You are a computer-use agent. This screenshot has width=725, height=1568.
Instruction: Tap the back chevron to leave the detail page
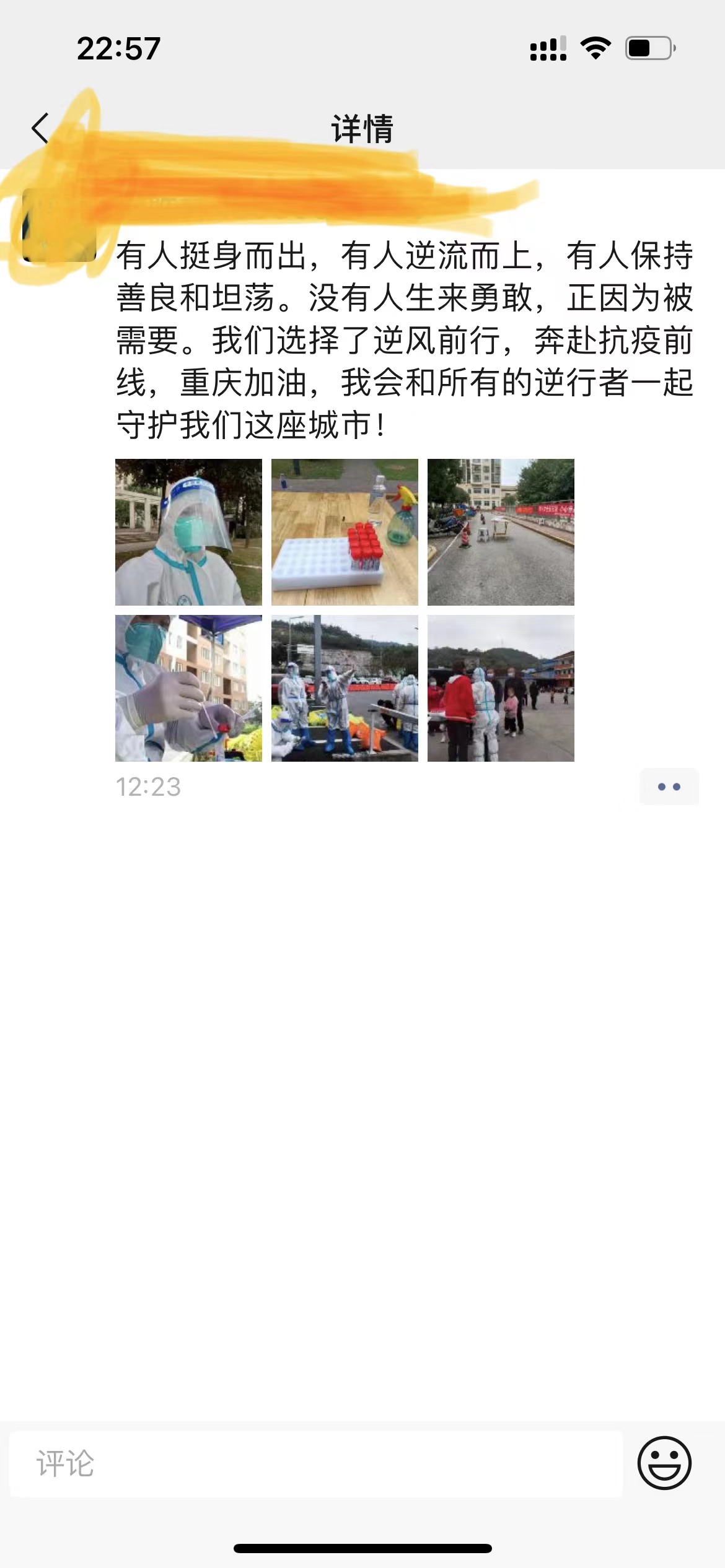[39, 128]
